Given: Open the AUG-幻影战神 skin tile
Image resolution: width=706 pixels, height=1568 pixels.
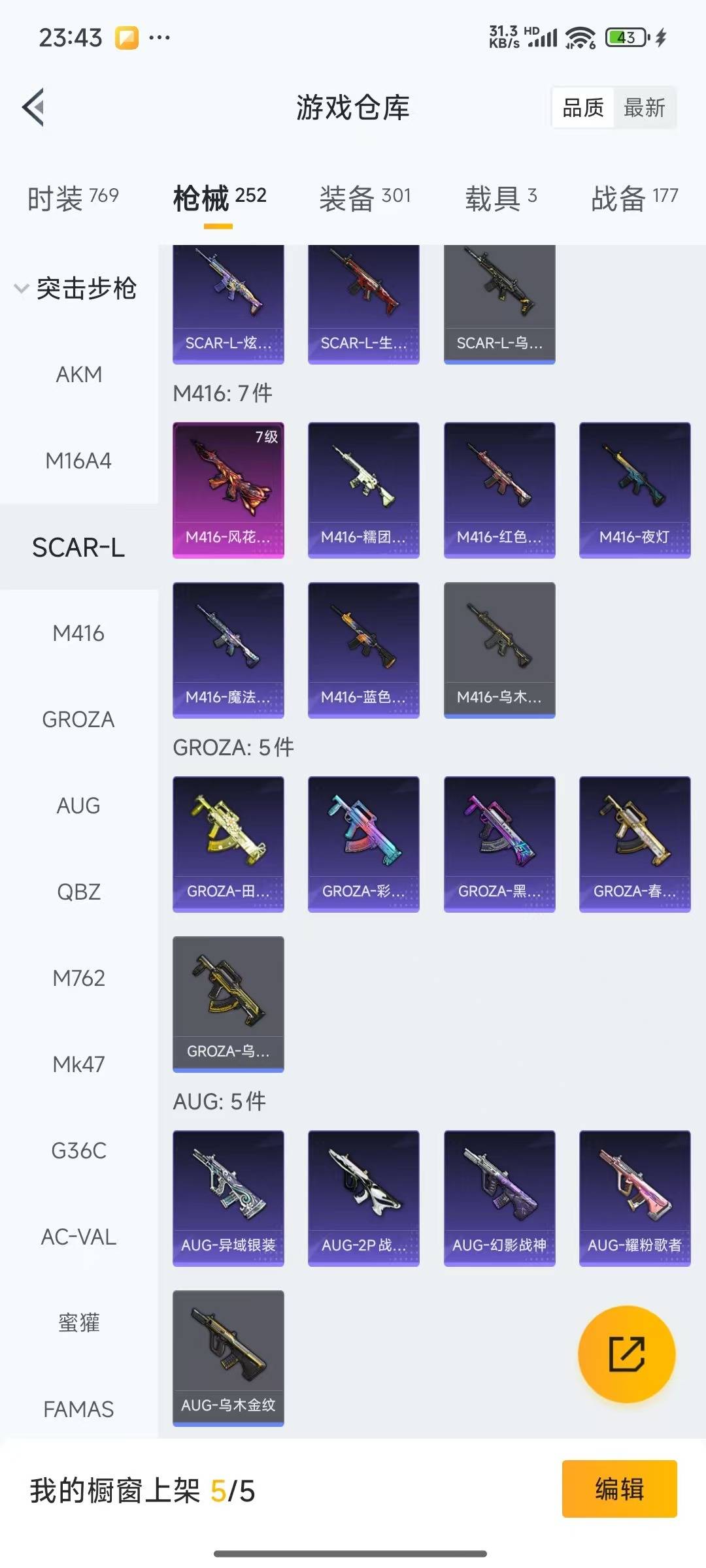Looking at the screenshot, I should (x=499, y=1198).
